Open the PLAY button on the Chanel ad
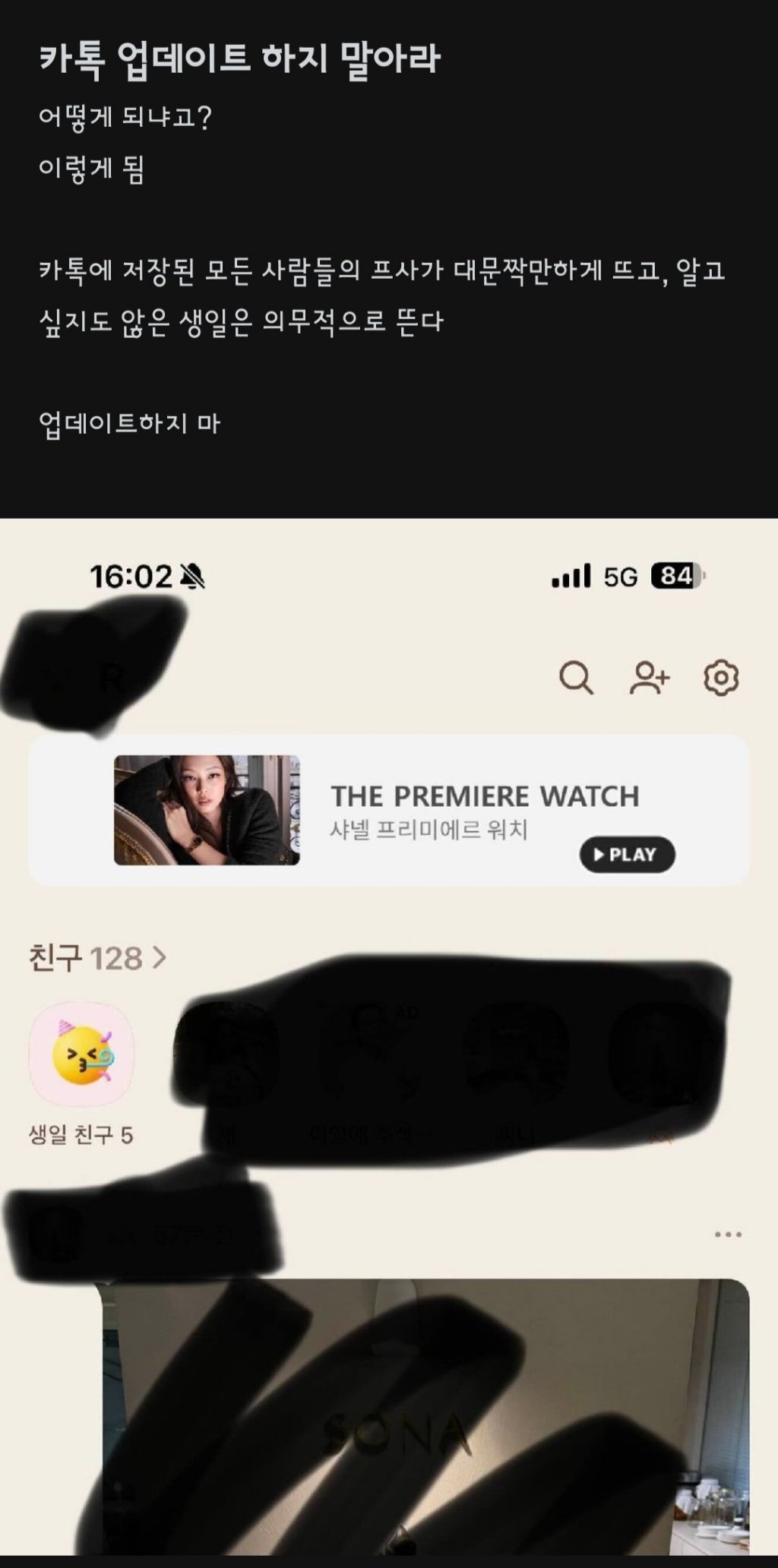Screen dimensions: 778x1568 626,855
